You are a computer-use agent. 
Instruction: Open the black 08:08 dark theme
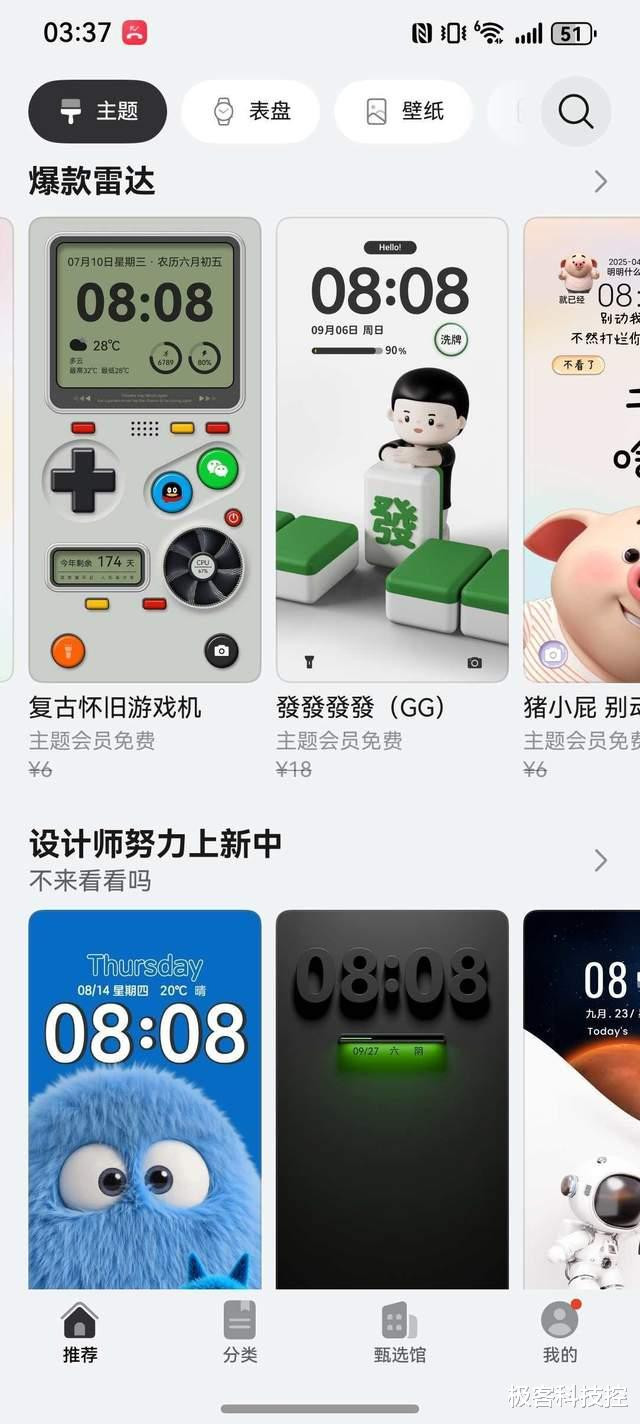click(x=392, y=1098)
